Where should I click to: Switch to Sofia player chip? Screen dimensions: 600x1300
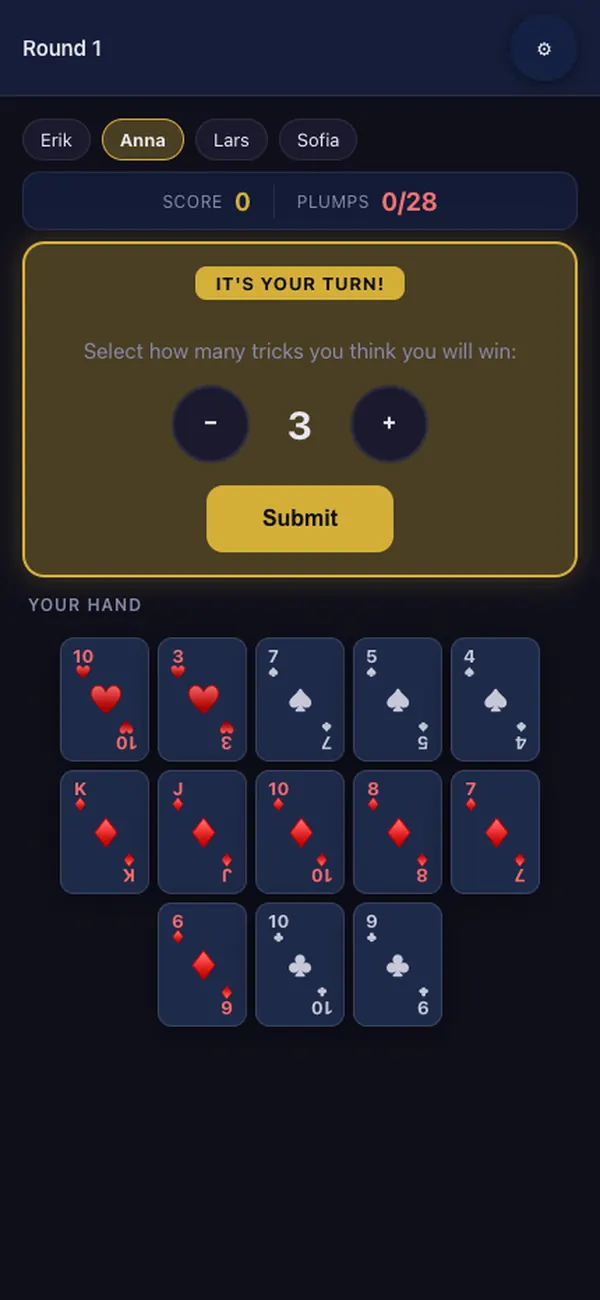(318, 140)
